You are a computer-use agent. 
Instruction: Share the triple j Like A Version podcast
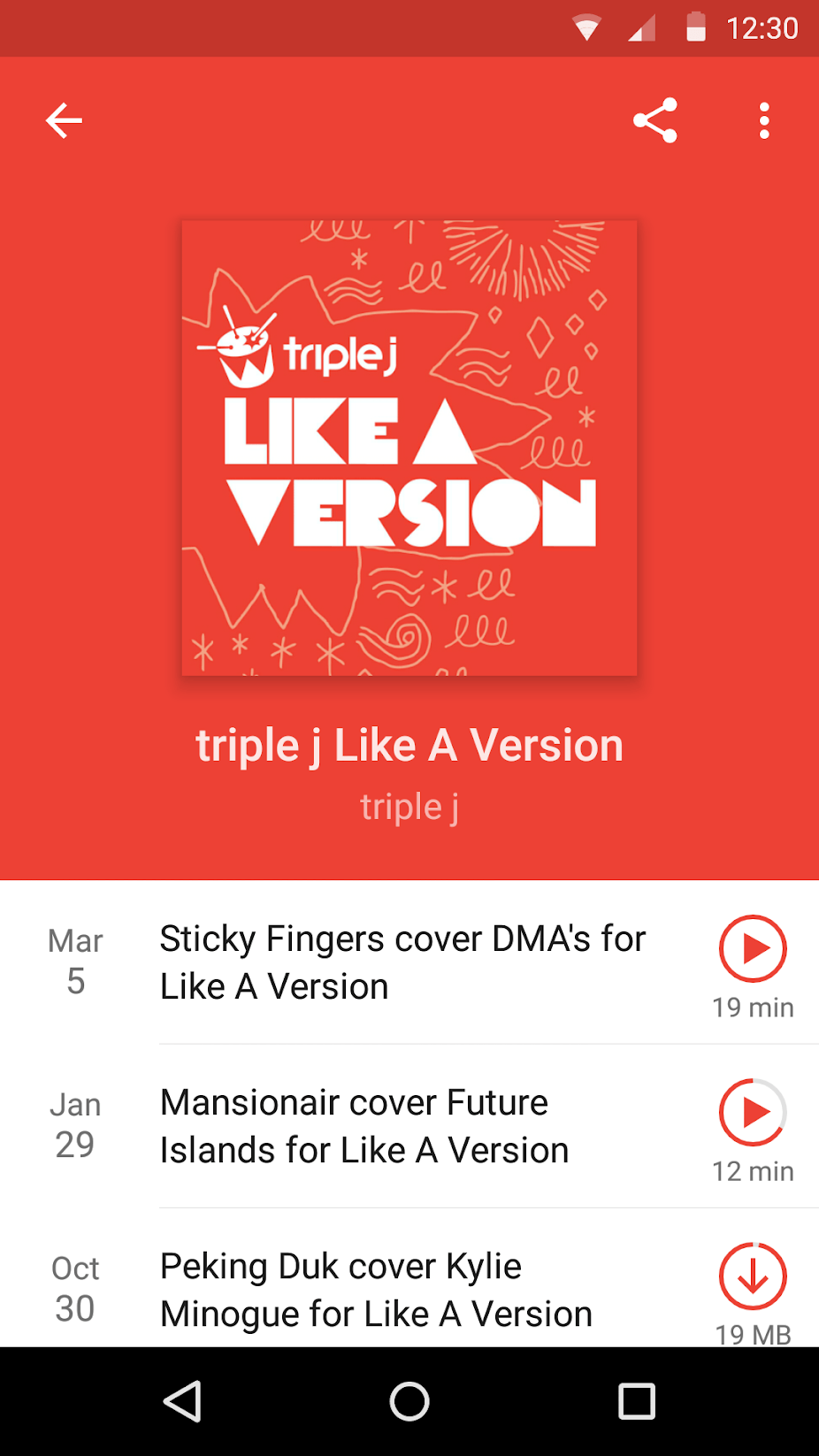click(x=655, y=120)
